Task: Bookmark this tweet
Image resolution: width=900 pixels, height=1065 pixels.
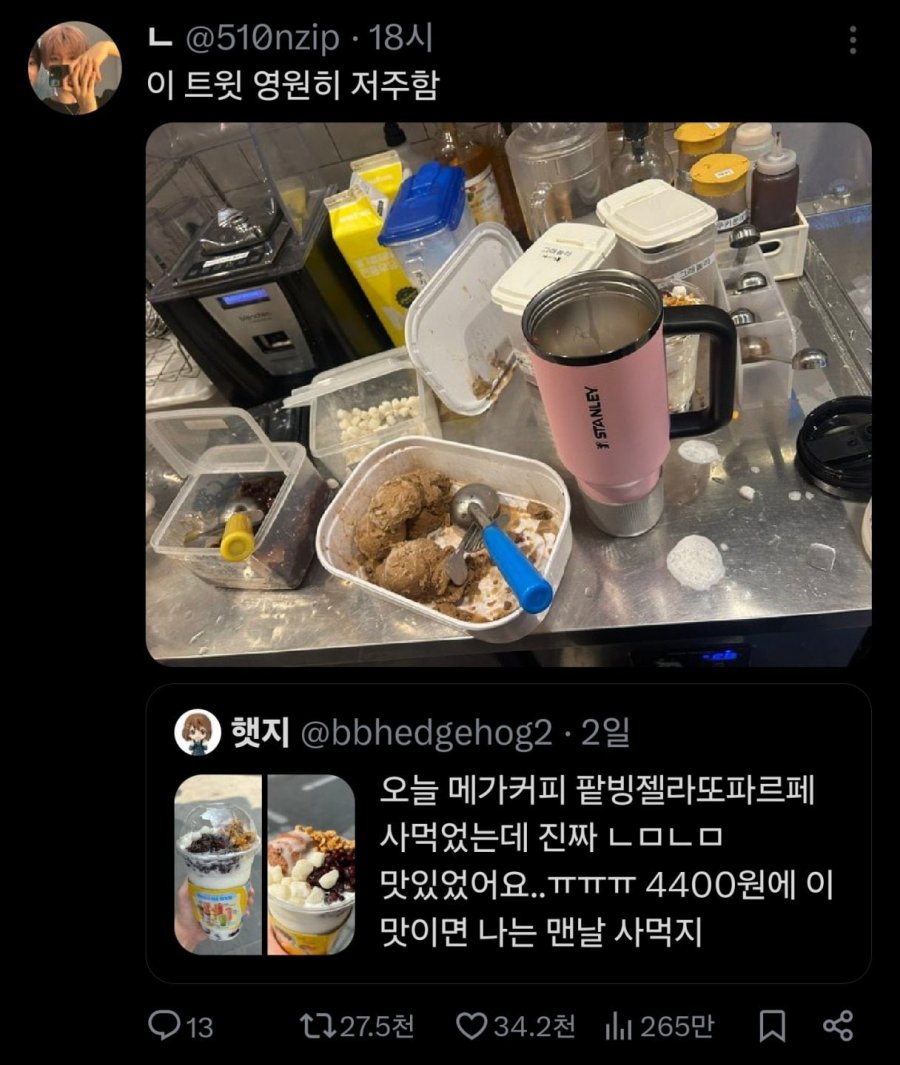Action: [772, 1025]
